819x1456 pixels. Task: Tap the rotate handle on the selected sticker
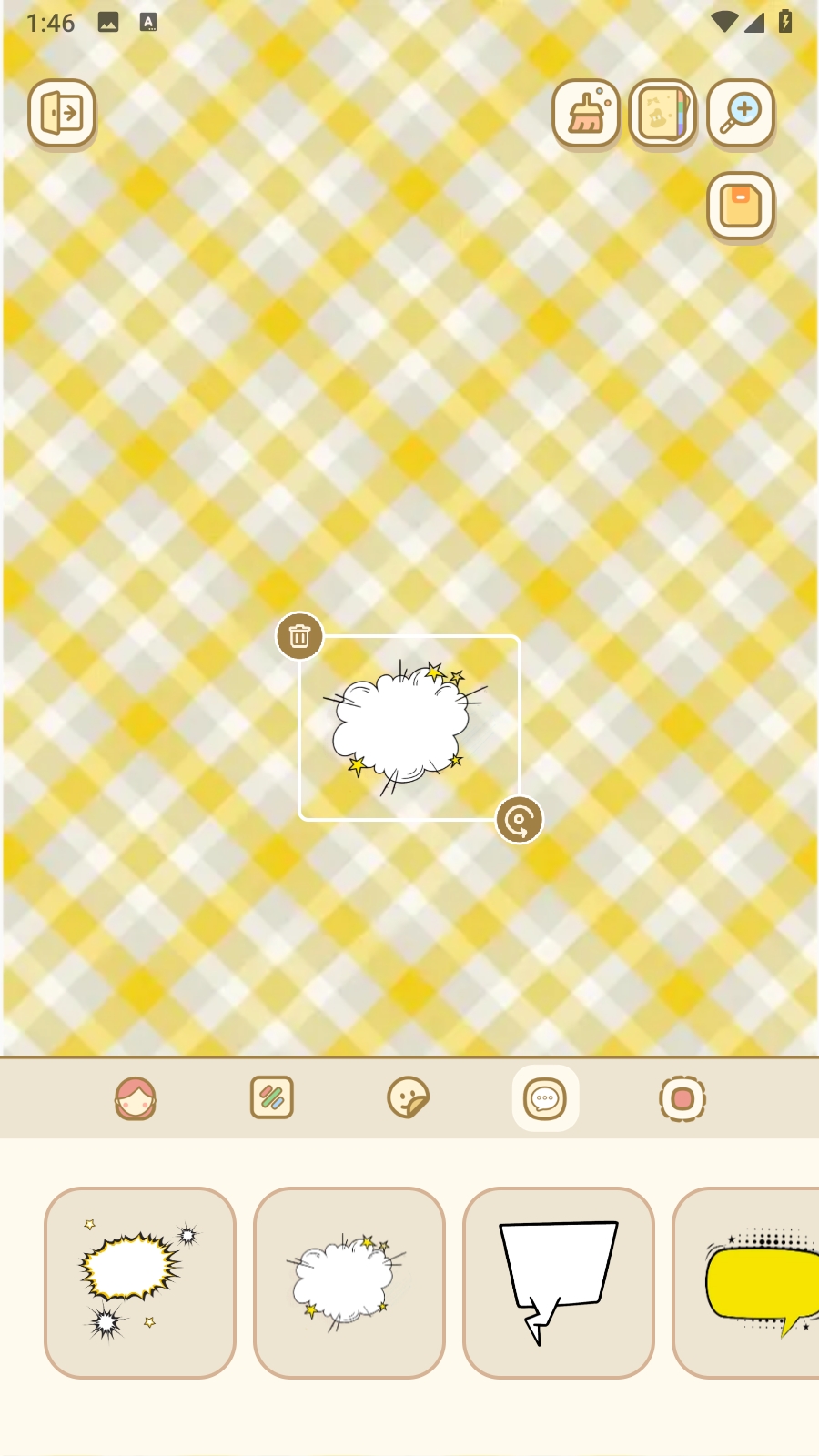[x=519, y=820]
